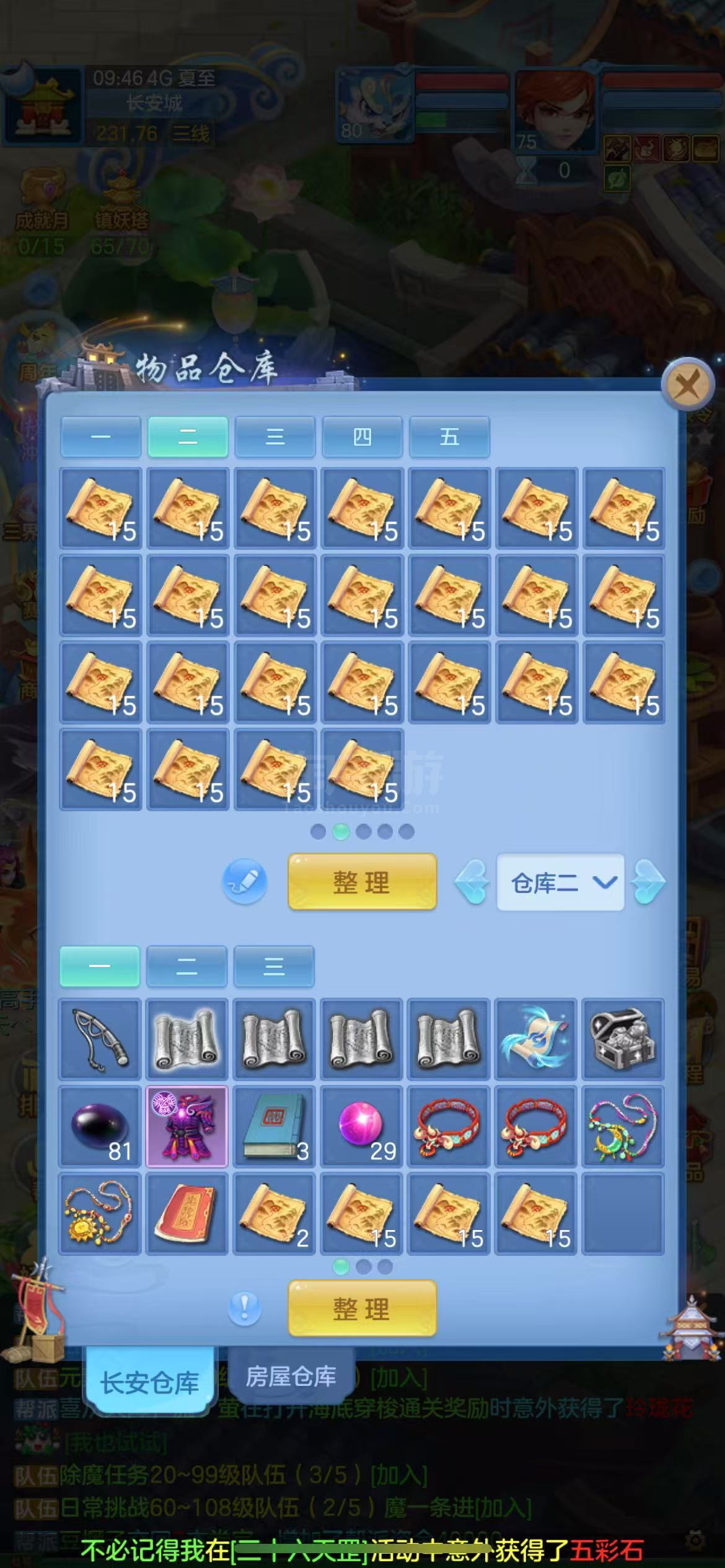This screenshot has width=725, height=1568.
Task: Switch to the 房屋仓库 tab
Action: [291, 1376]
